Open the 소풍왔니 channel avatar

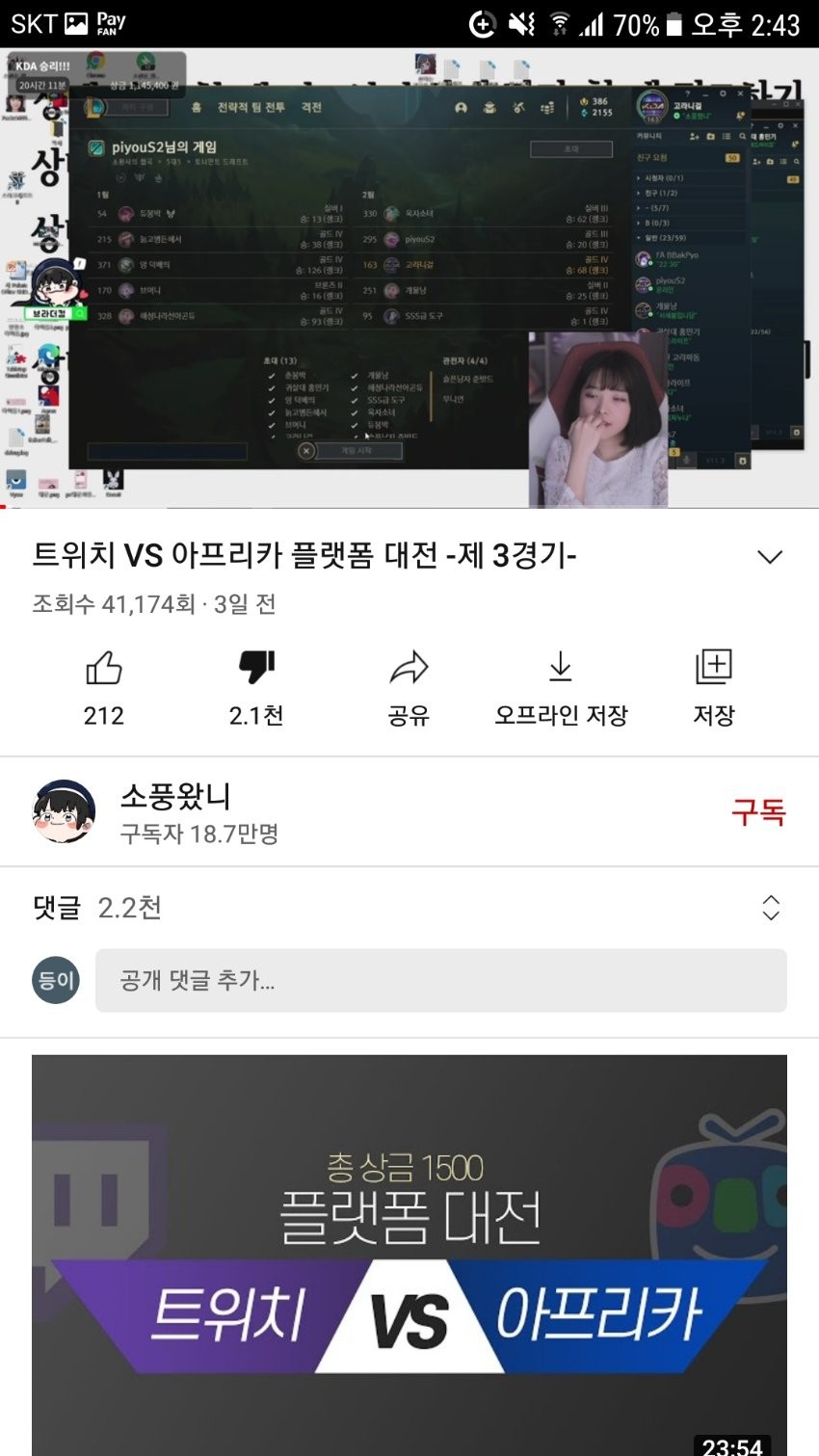pyautogui.click(x=64, y=812)
